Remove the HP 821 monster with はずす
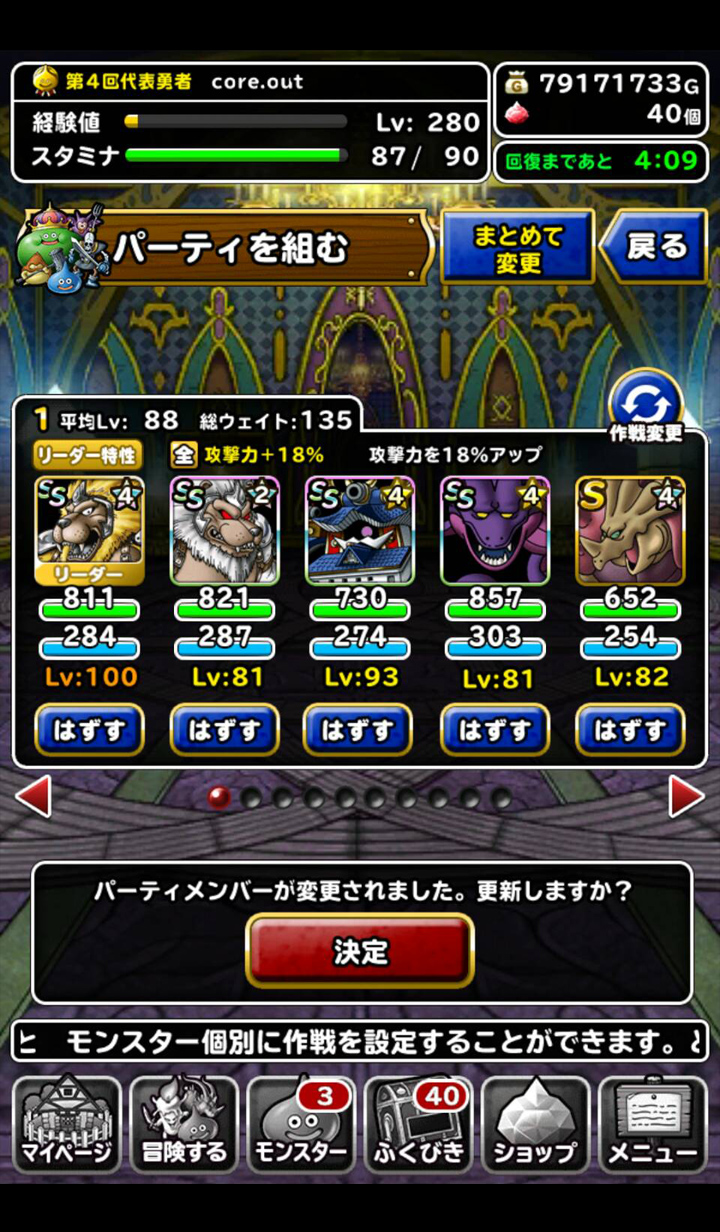720x1232 pixels. pos(225,730)
